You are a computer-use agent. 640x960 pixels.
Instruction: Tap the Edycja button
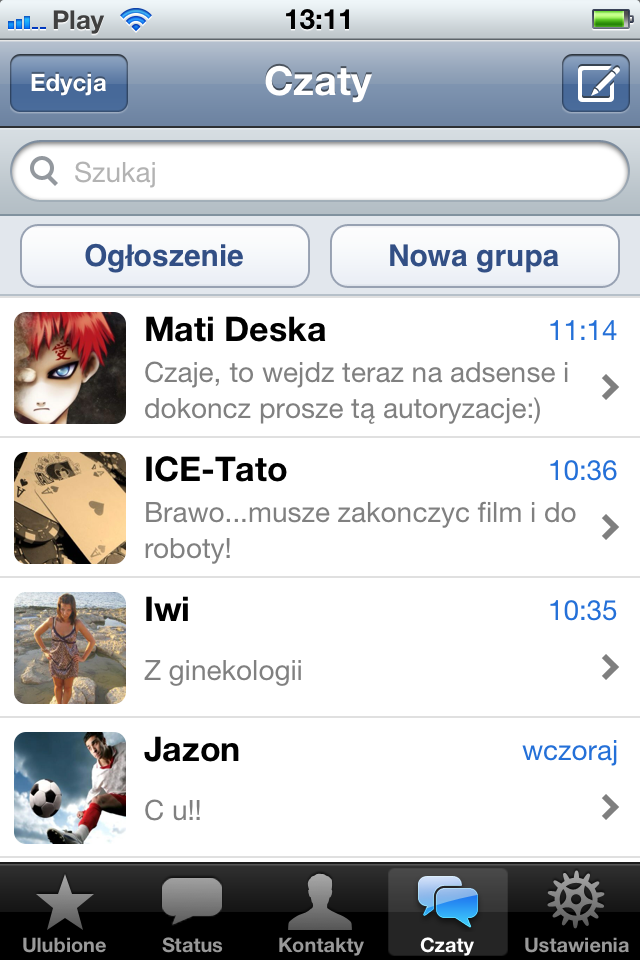tap(69, 83)
